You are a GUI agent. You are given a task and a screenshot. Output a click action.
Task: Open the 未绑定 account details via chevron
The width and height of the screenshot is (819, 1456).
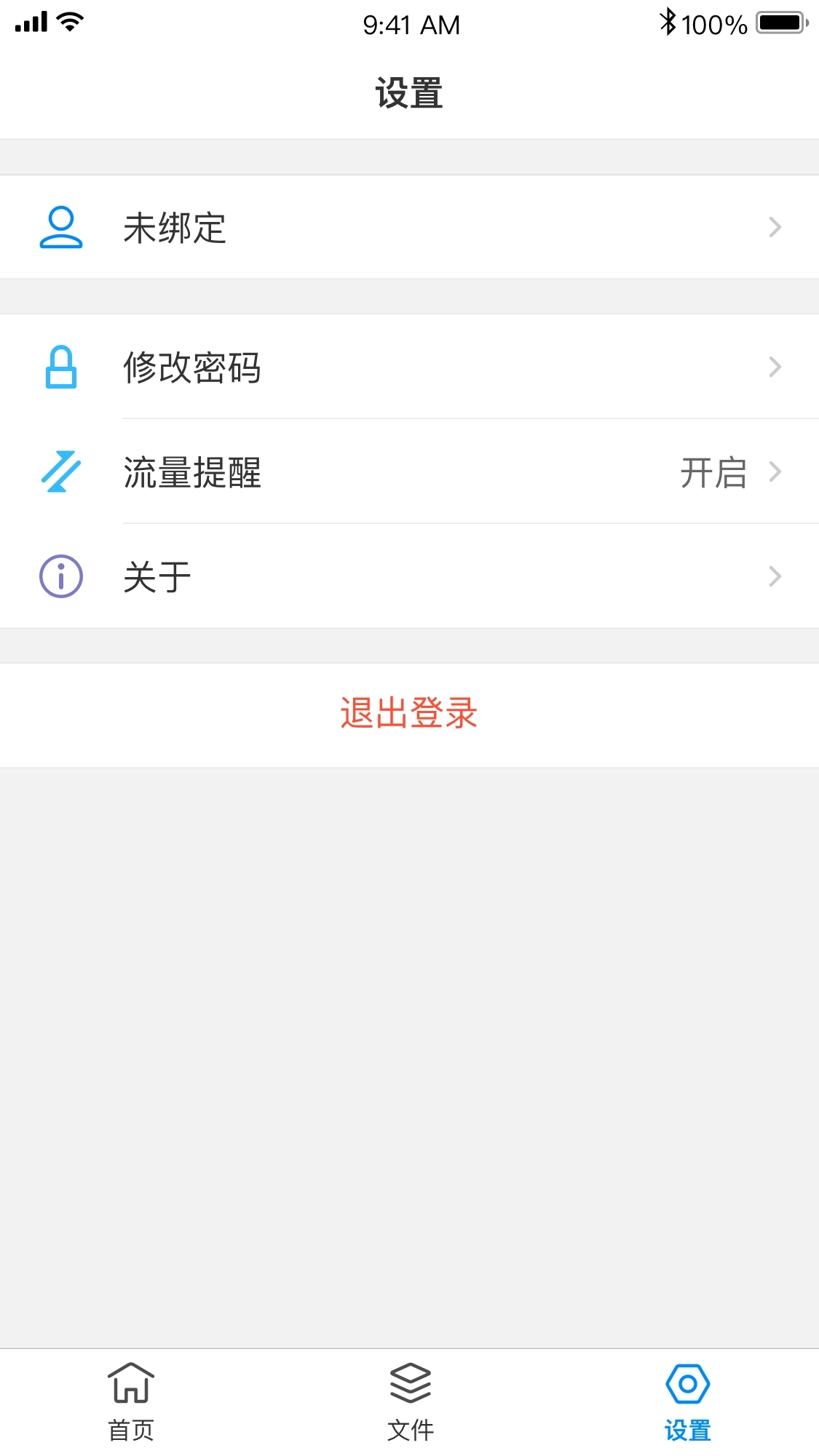[775, 228]
